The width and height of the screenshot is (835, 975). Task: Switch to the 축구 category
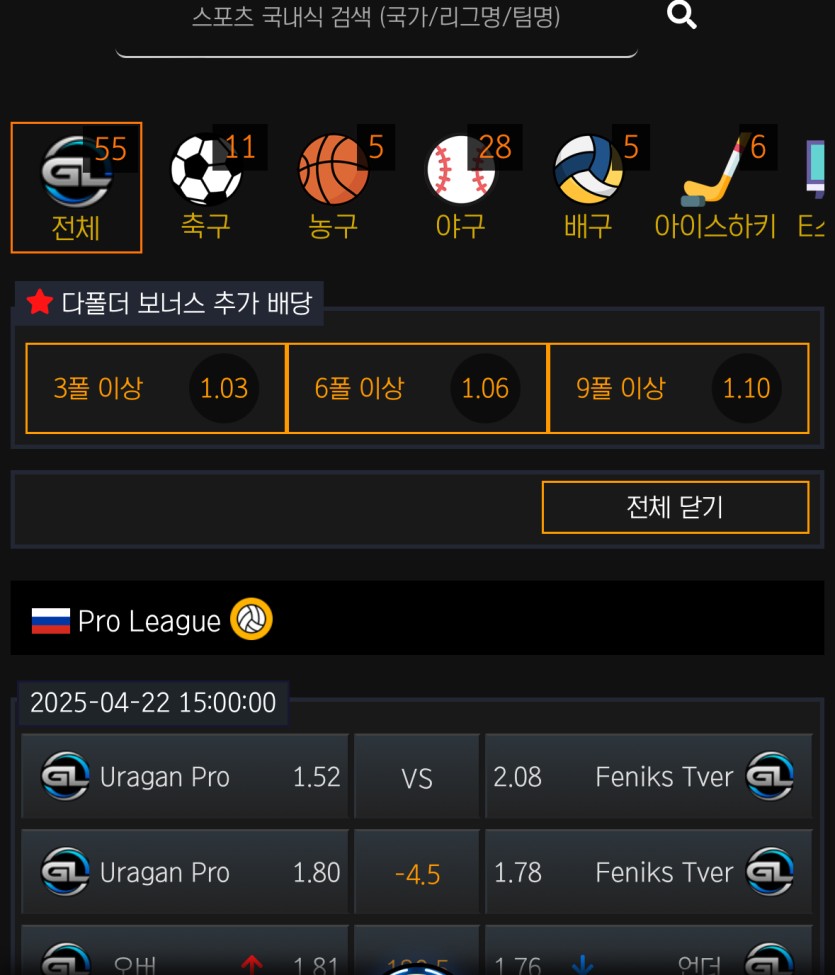pyautogui.click(x=206, y=188)
